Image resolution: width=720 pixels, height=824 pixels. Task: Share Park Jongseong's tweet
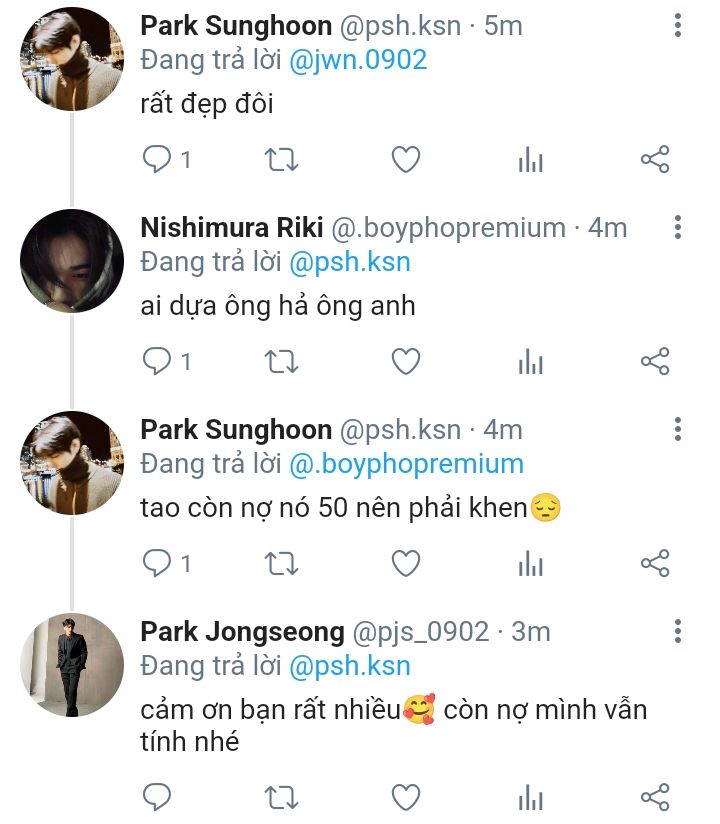654,797
